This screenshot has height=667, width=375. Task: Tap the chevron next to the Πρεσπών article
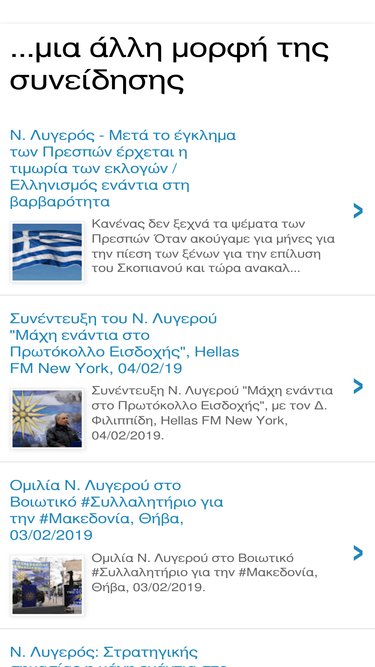[x=358, y=211]
